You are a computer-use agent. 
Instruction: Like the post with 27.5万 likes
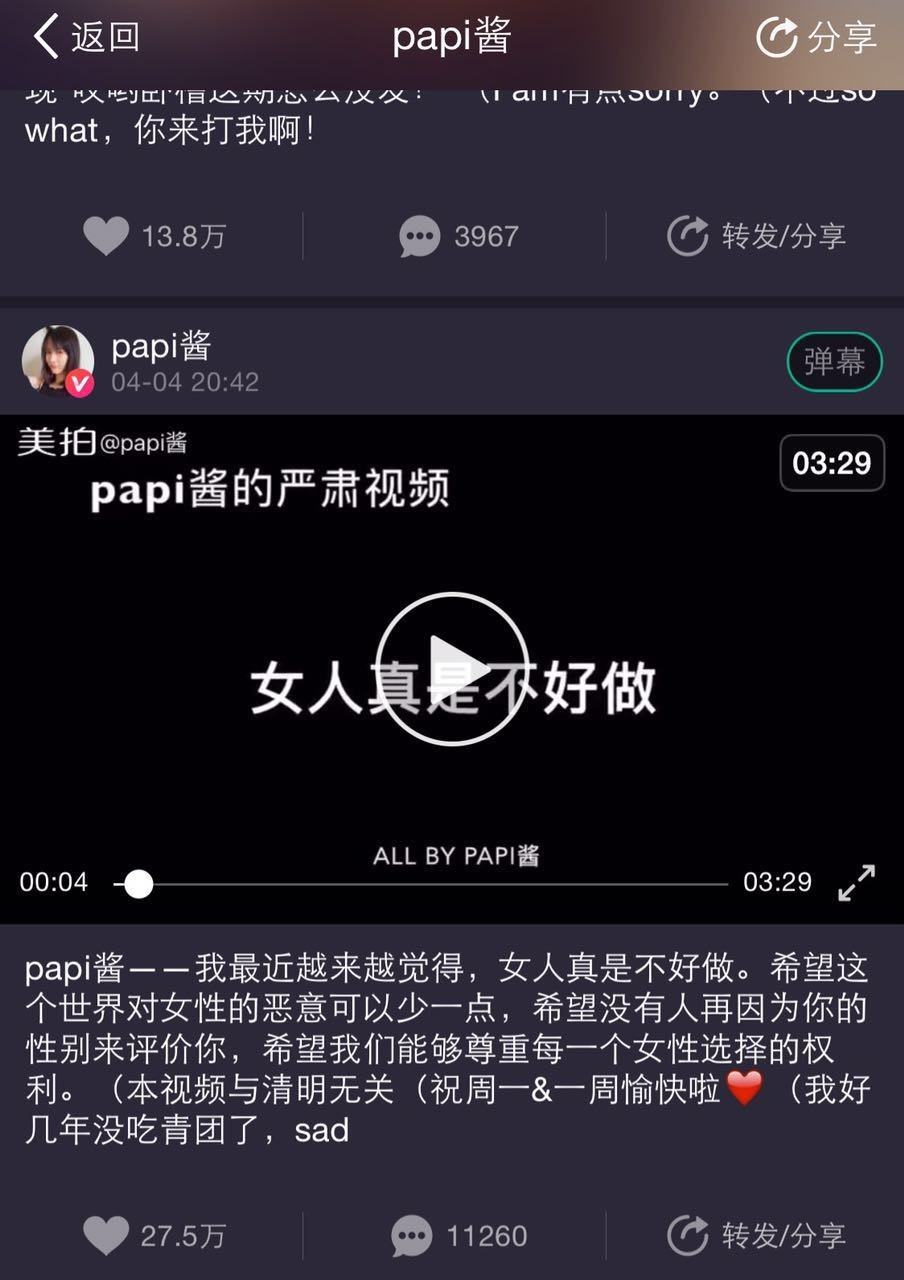(x=154, y=1235)
